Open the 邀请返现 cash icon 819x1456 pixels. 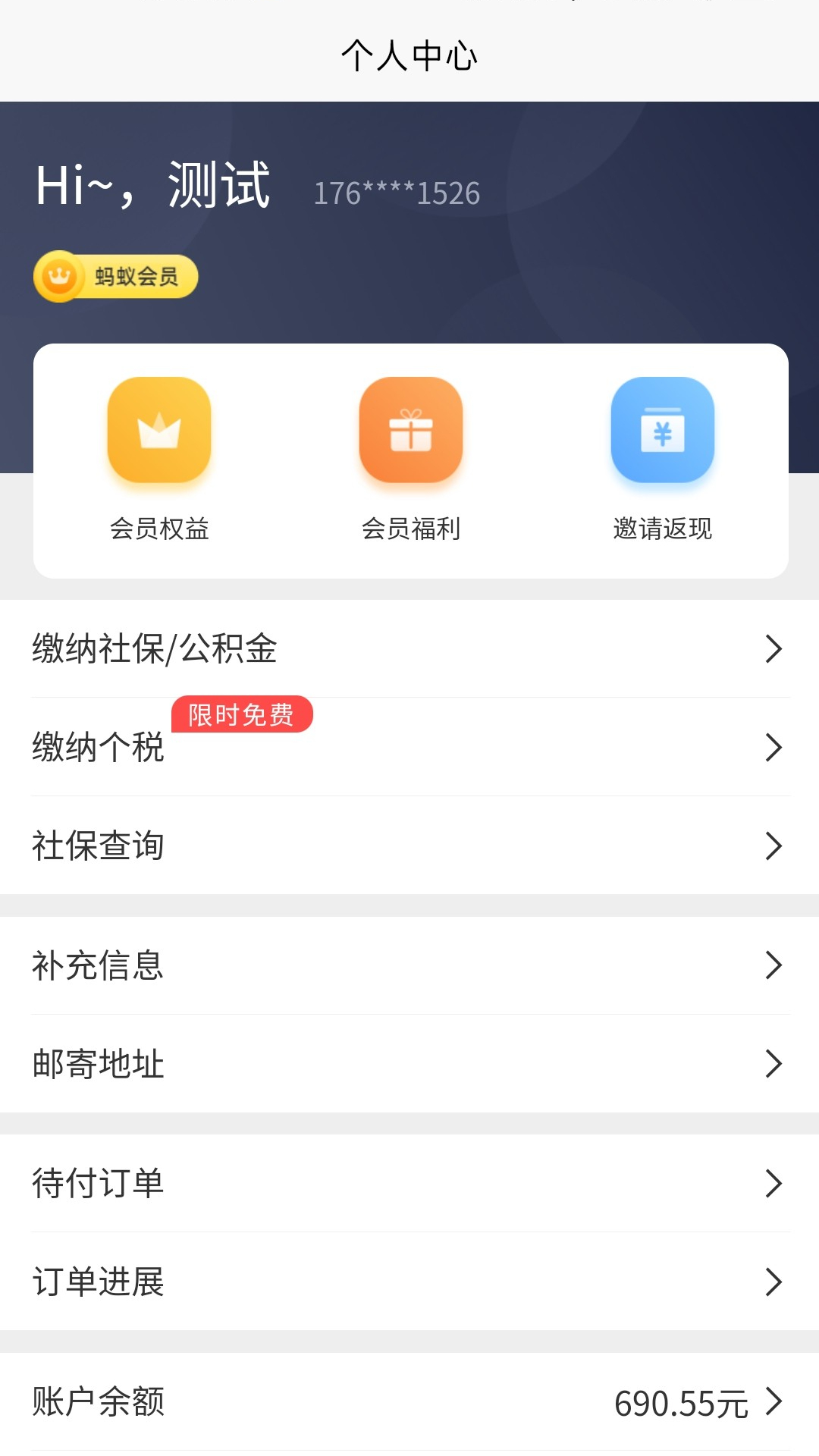click(662, 429)
